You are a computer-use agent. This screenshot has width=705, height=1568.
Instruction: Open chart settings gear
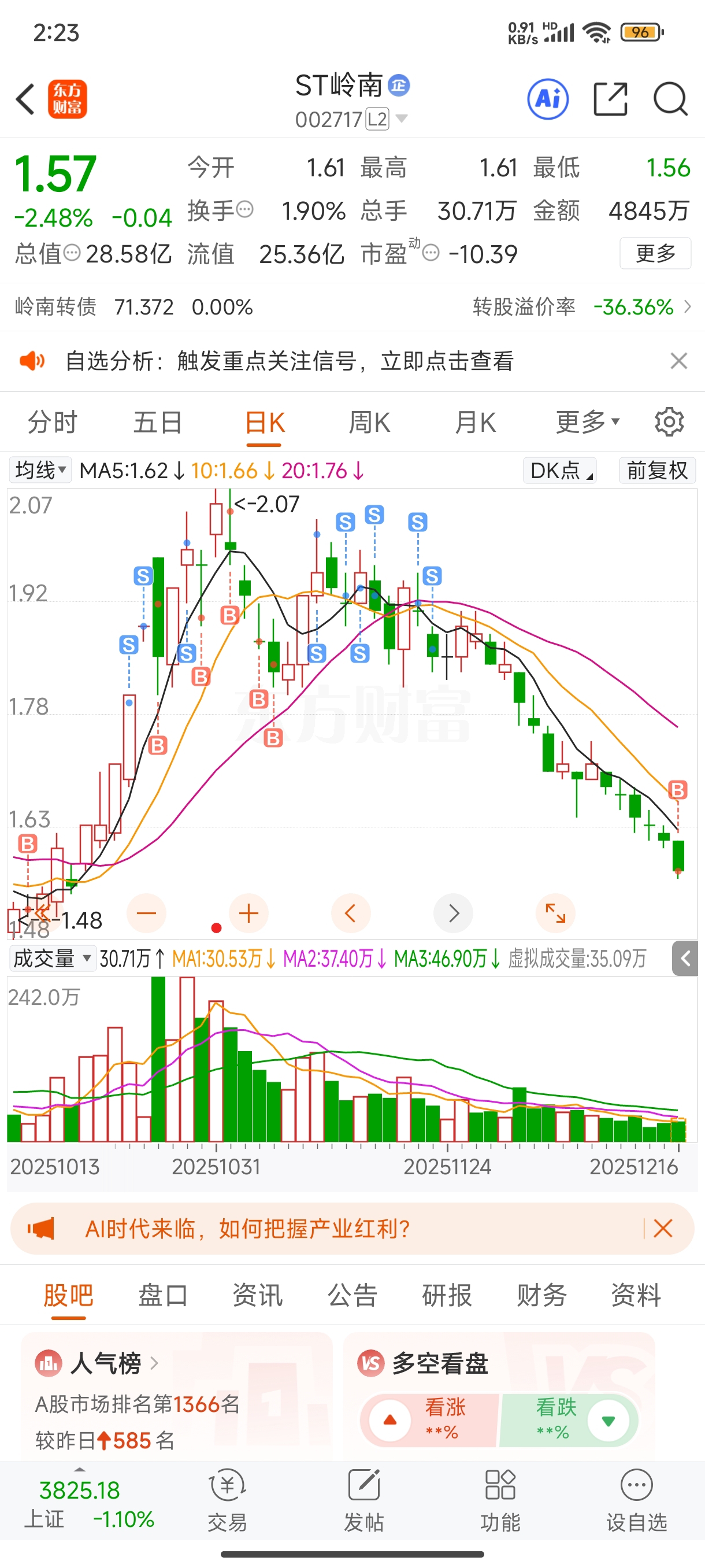click(x=669, y=423)
